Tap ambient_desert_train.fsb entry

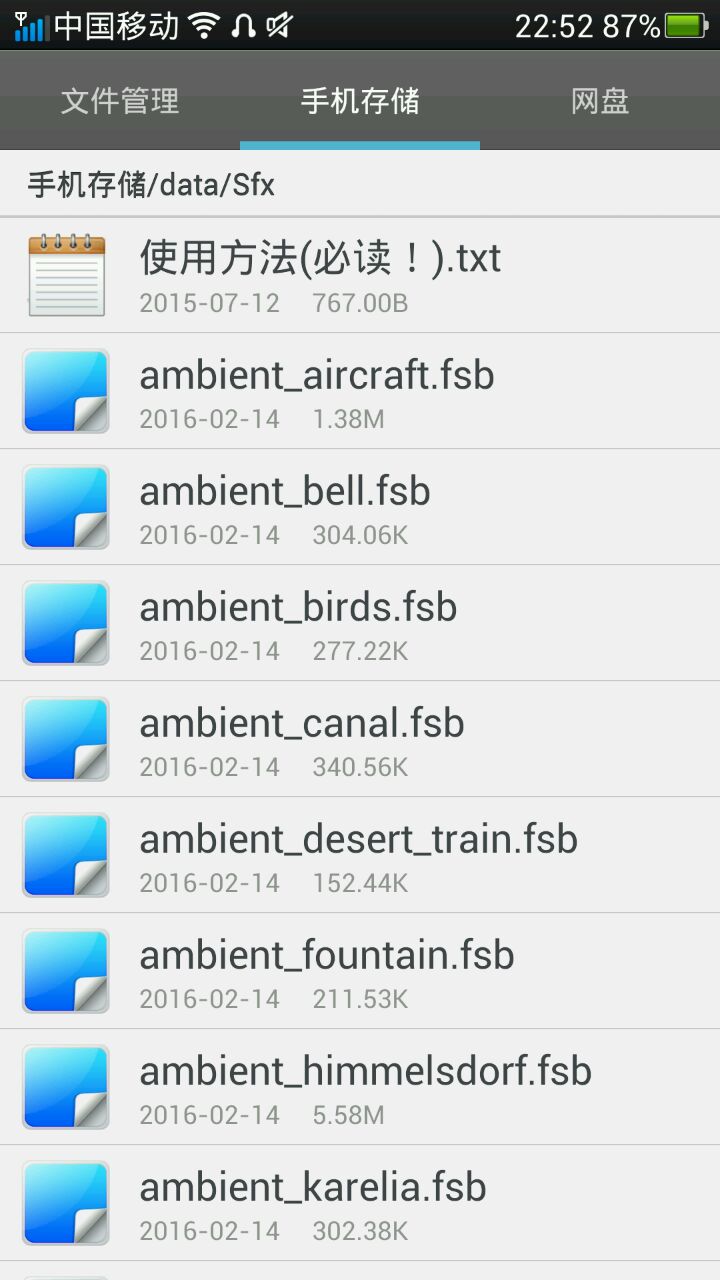tap(360, 855)
